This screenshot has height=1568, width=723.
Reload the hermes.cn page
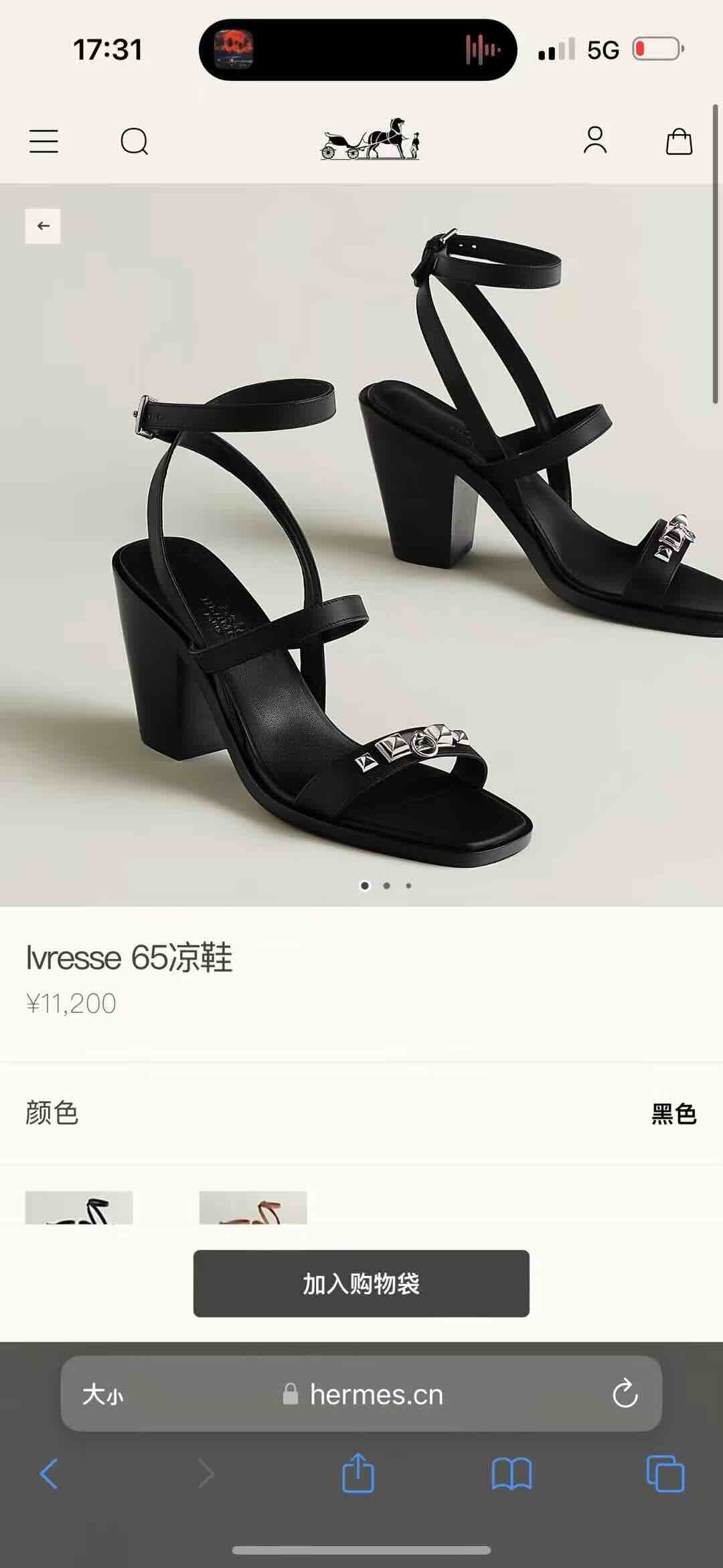(625, 1394)
